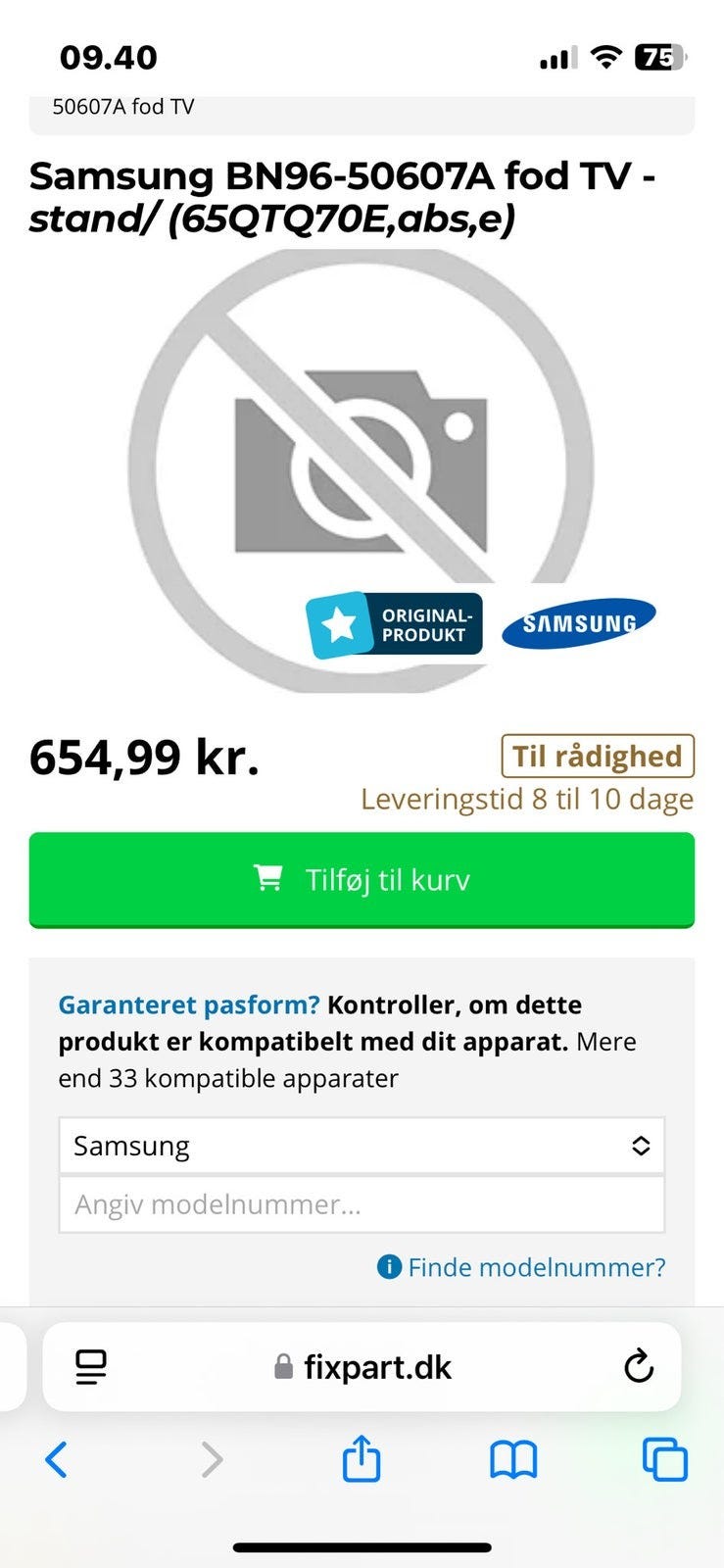Tap the up-down chevrons on the Samsung selector
This screenshot has width=724, height=1568.
point(639,1145)
